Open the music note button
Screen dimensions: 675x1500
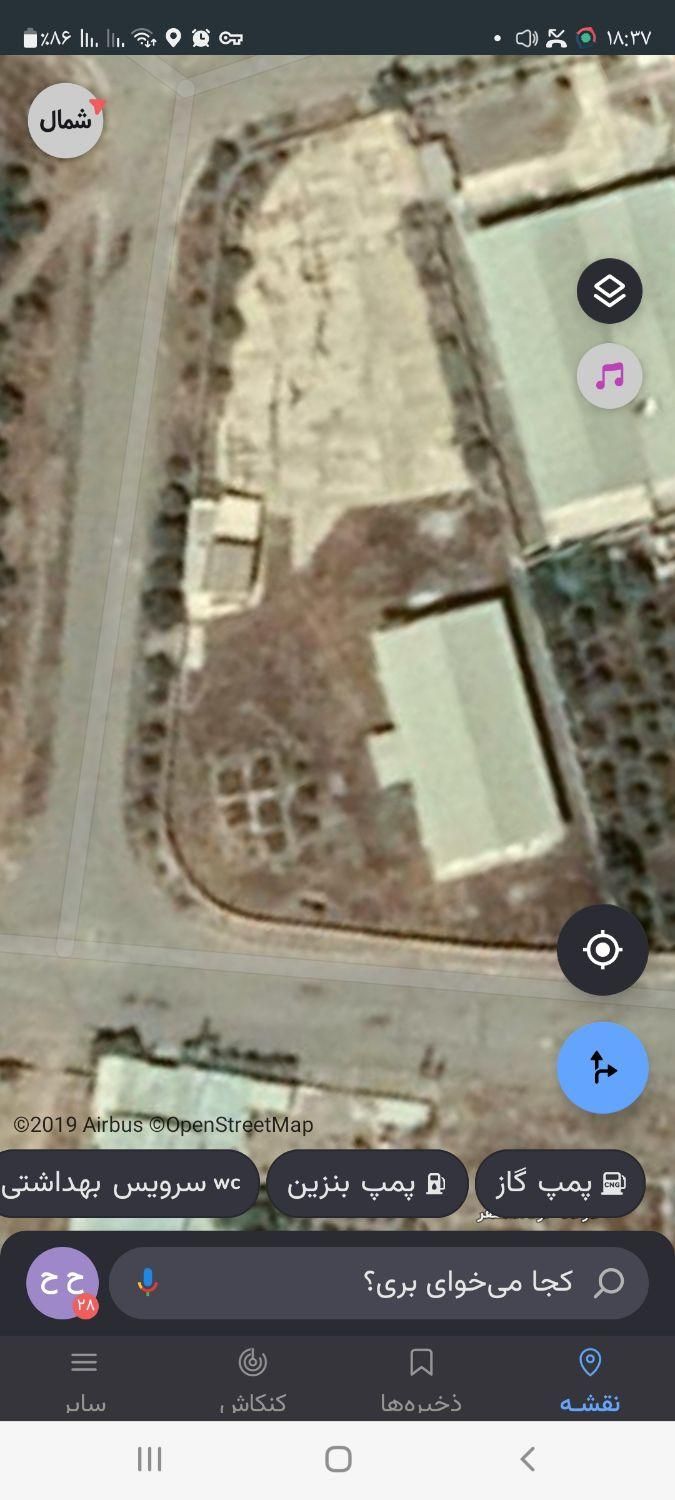pyautogui.click(x=609, y=376)
